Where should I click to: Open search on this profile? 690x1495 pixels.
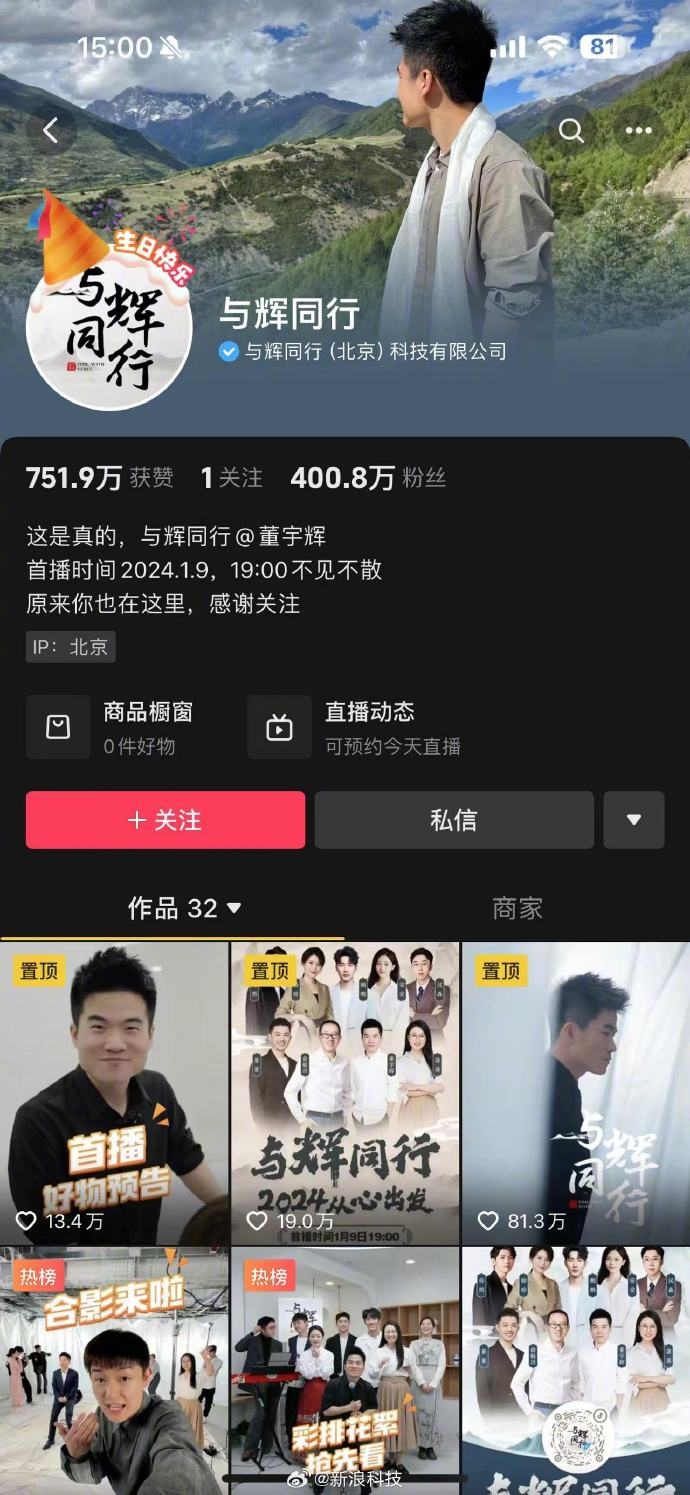571,130
